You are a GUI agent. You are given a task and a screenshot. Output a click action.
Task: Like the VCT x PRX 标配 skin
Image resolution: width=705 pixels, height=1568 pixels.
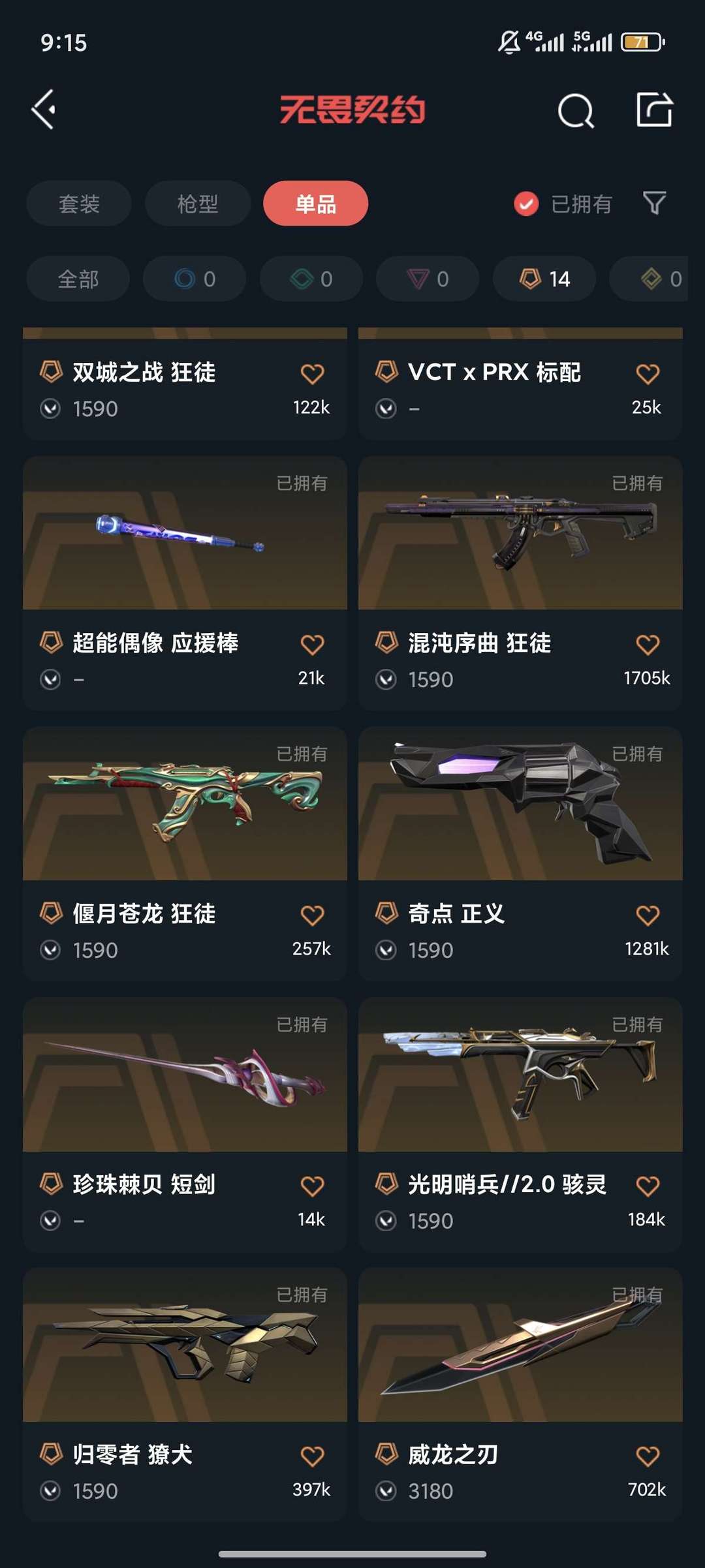[x=648, y=374]
